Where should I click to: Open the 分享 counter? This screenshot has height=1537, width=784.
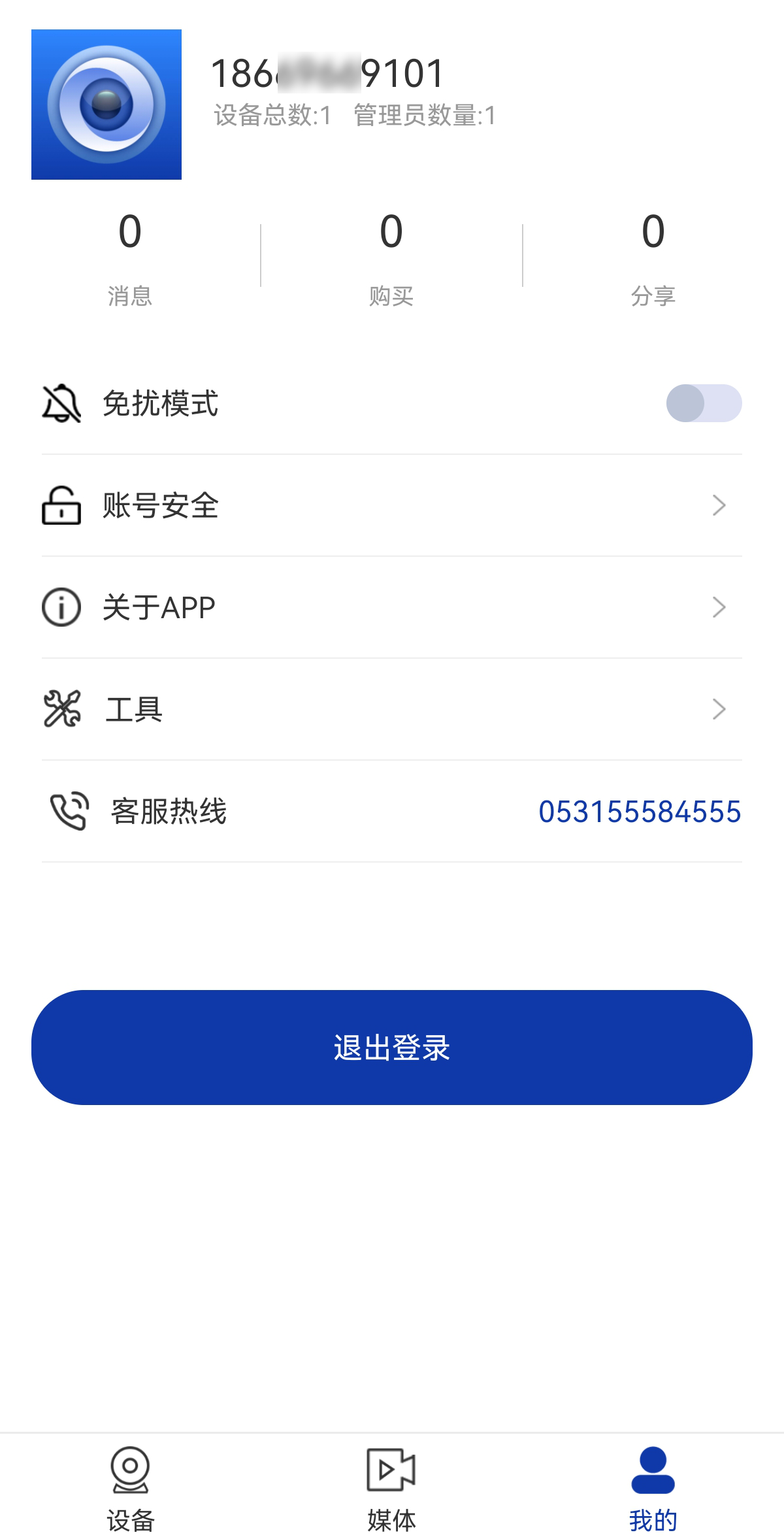coord(653,258)
